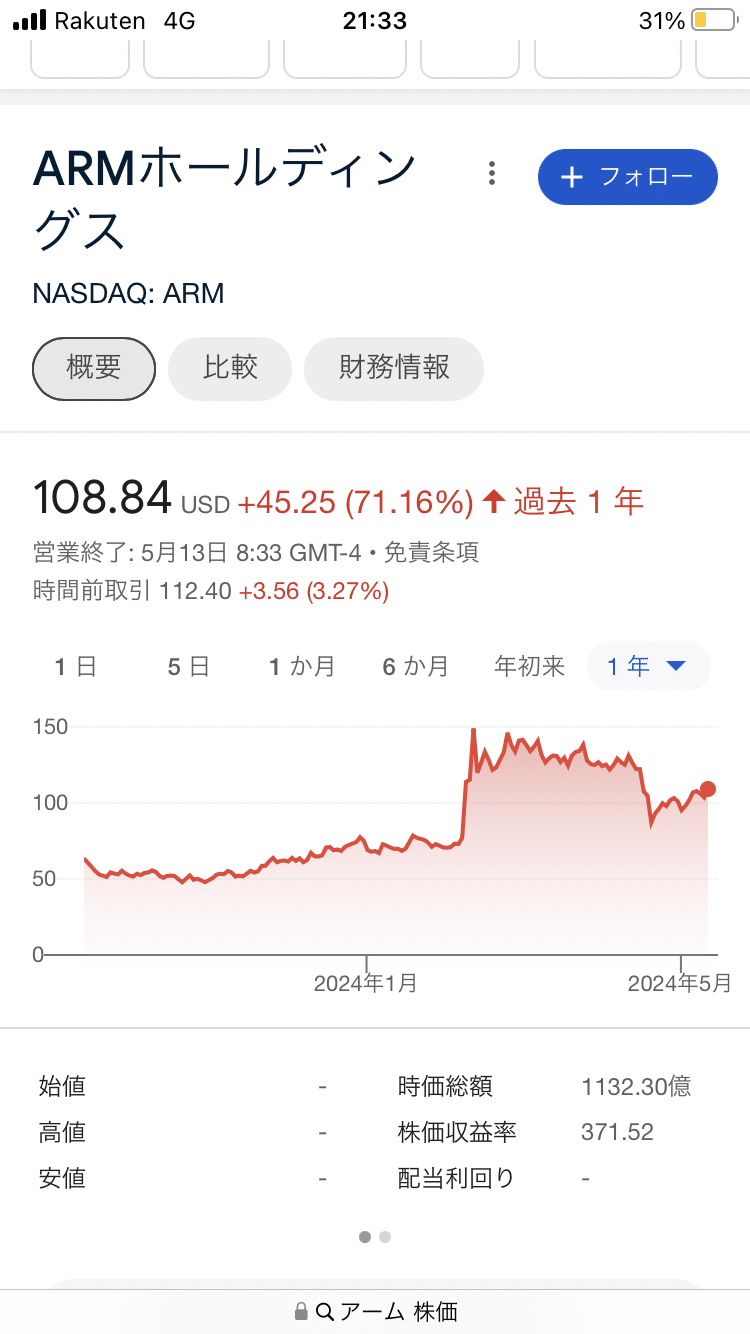Tap the plus icon inside the フォロー button

[x=570, y=177]
